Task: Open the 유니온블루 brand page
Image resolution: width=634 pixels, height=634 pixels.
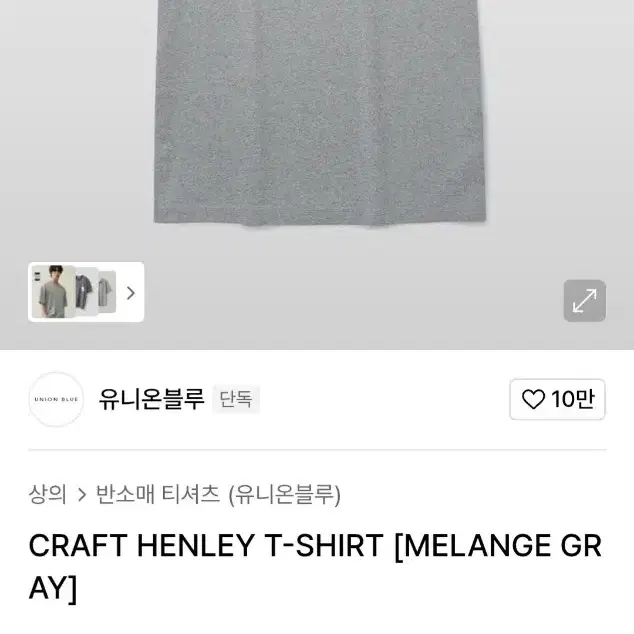Action: point(151,399)
